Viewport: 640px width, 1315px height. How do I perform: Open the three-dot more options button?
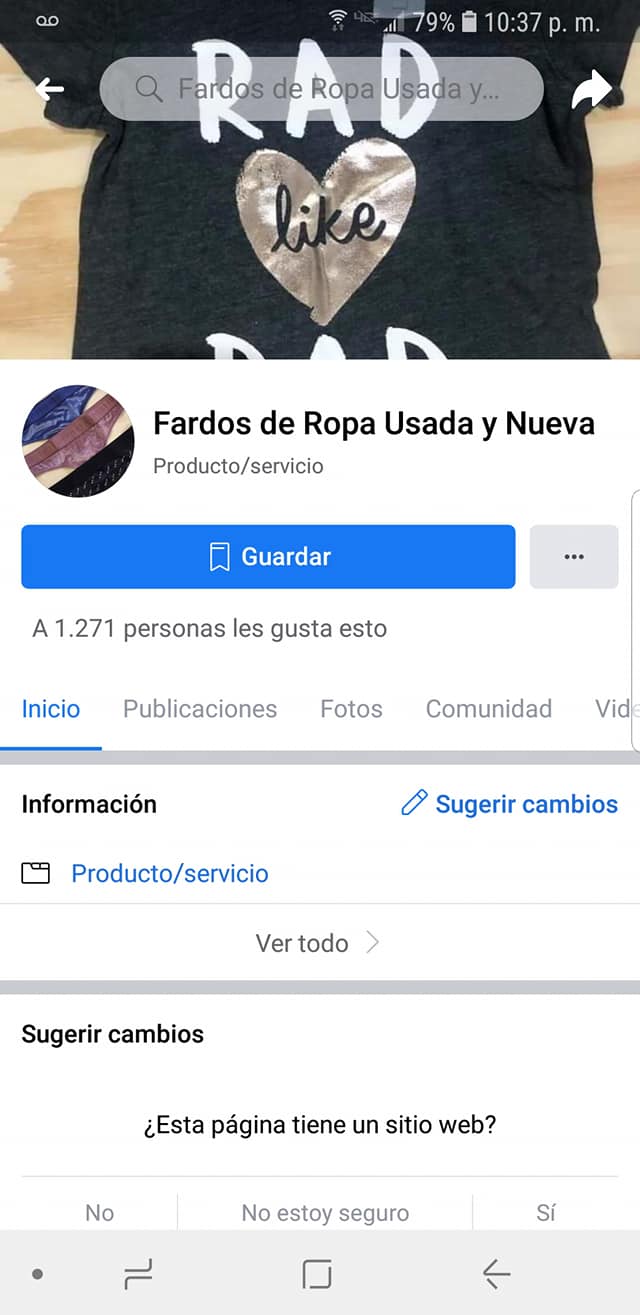pyautogui.click(x=574, y=557)
